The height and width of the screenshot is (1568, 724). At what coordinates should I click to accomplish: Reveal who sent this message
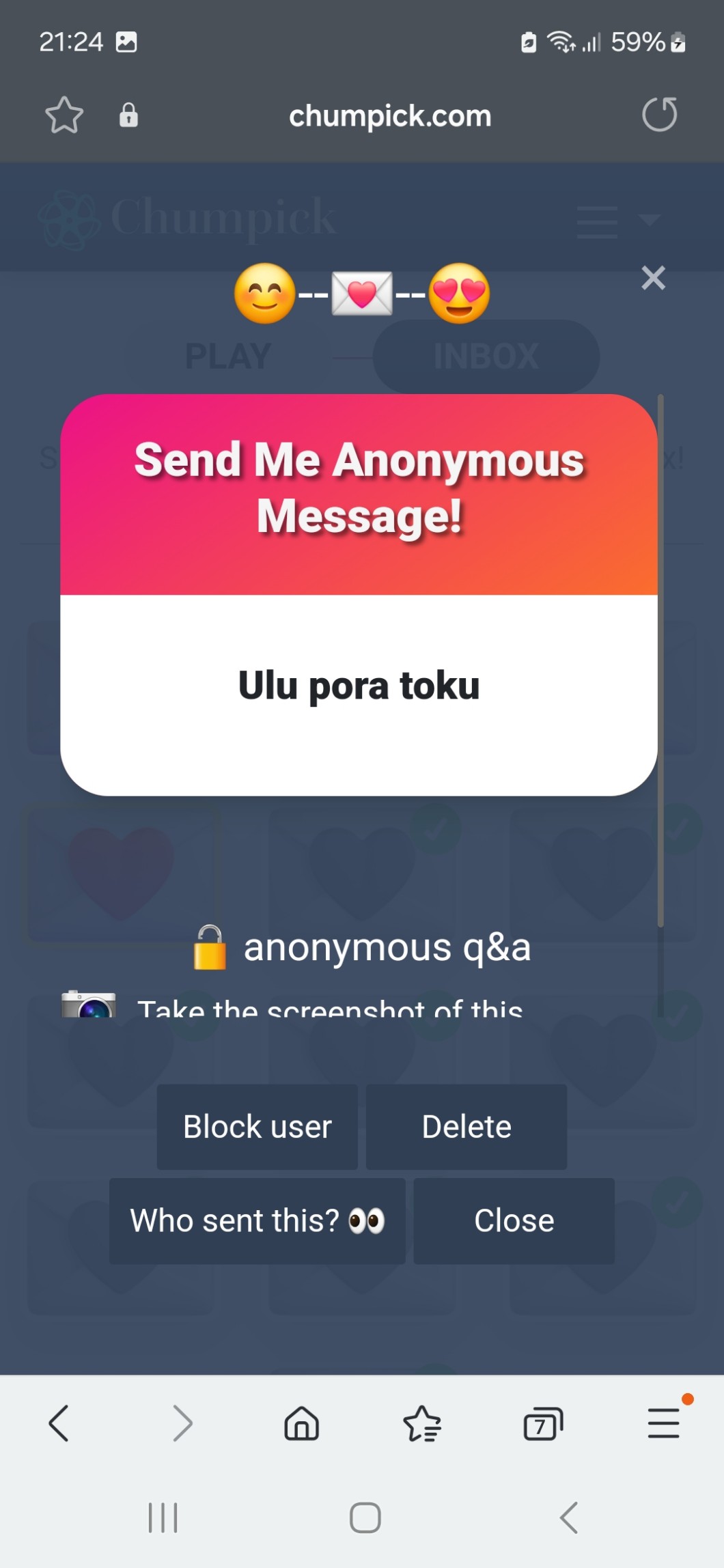click(x=257, y=1220)
